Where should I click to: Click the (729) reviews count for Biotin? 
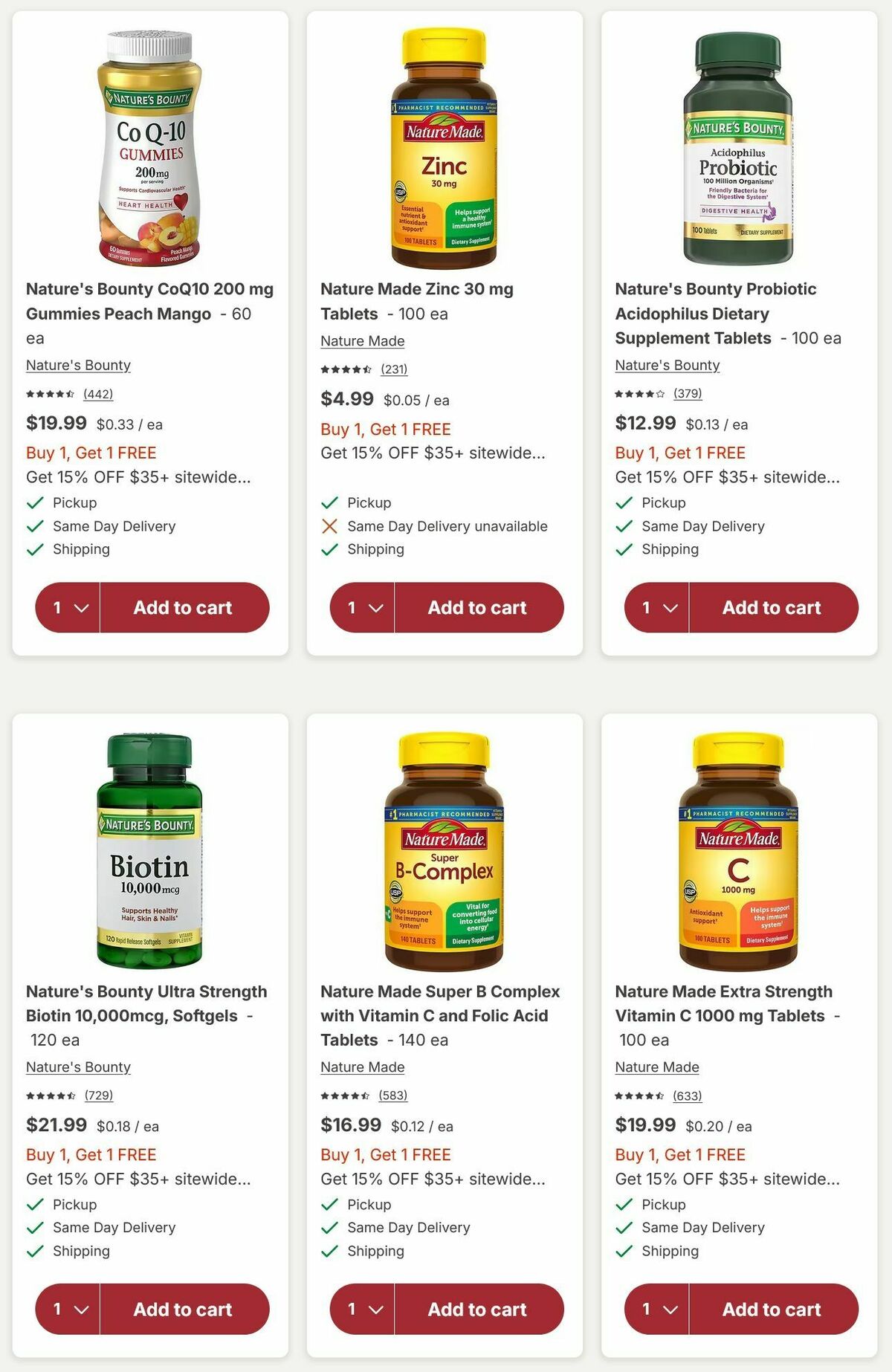97,1095
